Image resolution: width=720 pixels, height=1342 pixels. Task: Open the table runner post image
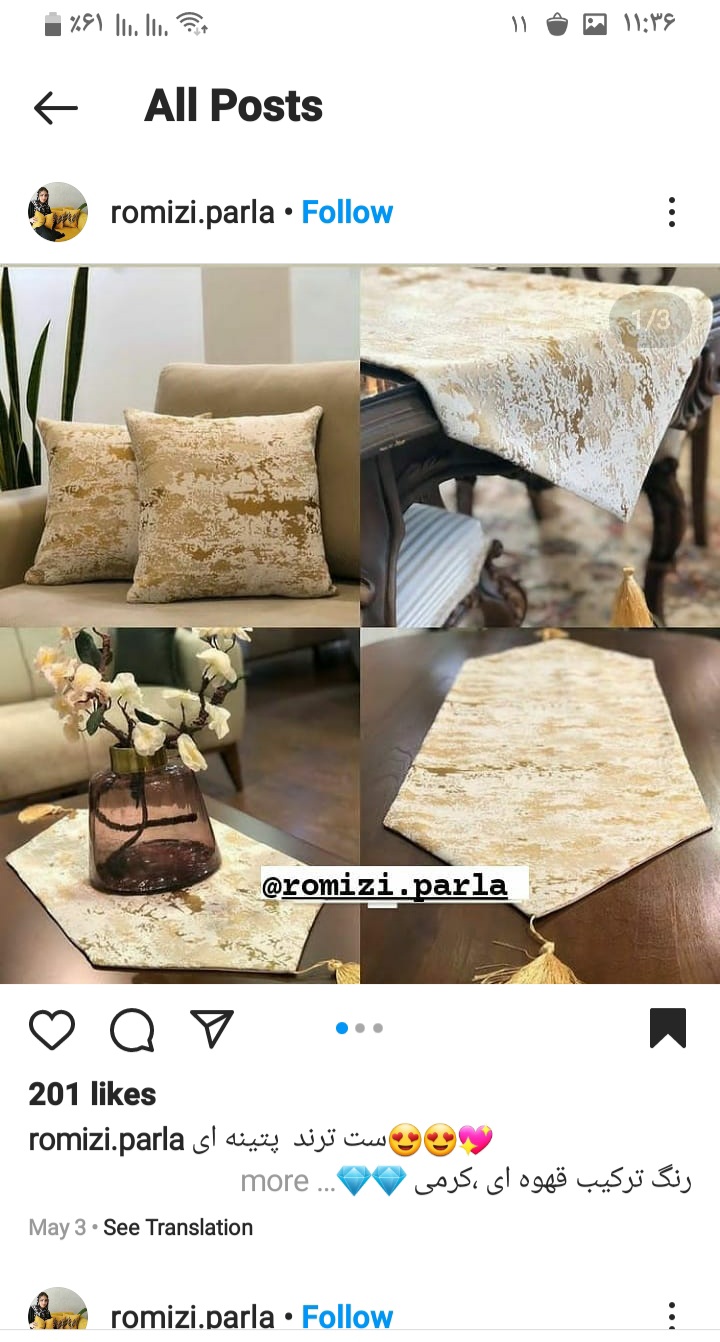[360, 625]
